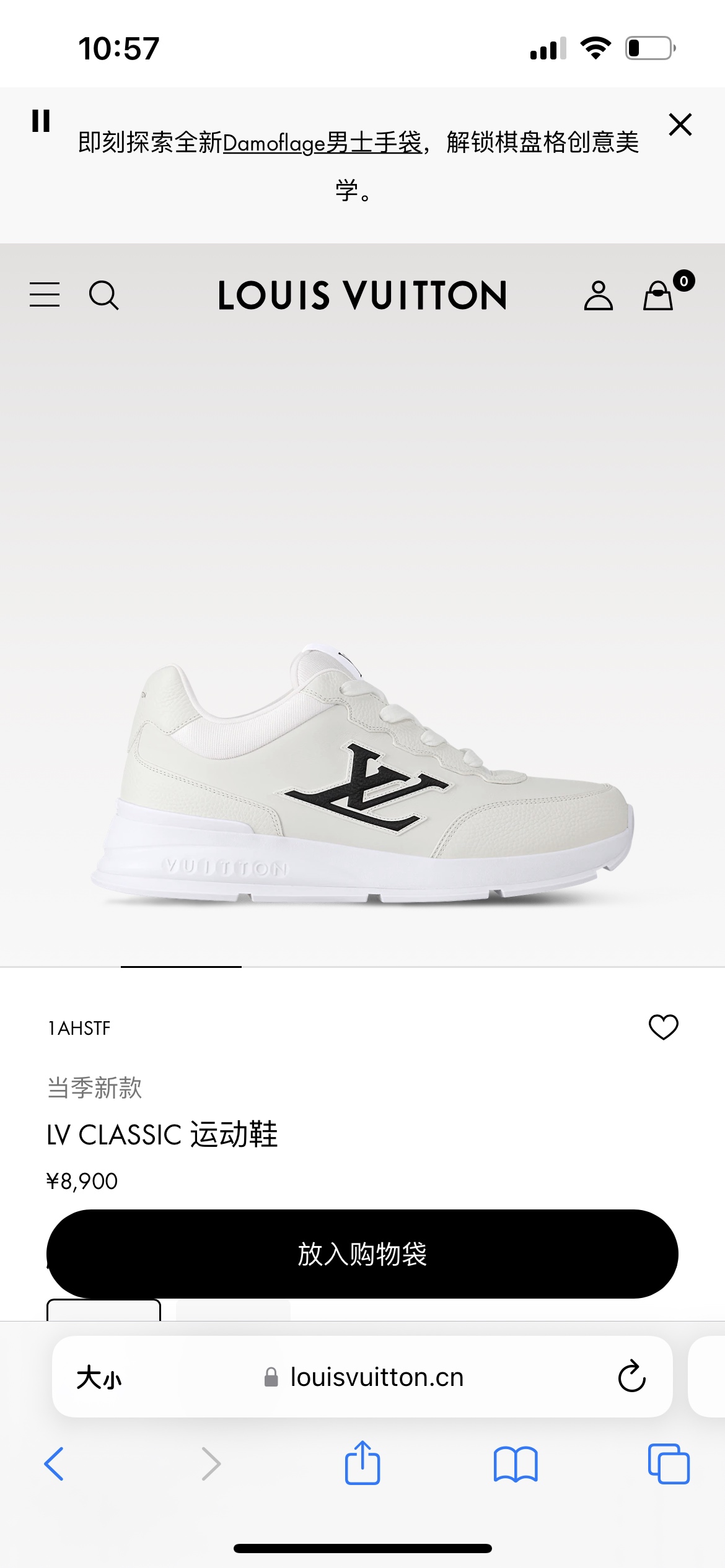Show all open Safari tabs
725x1568 pixels.
coord(668,1464)
